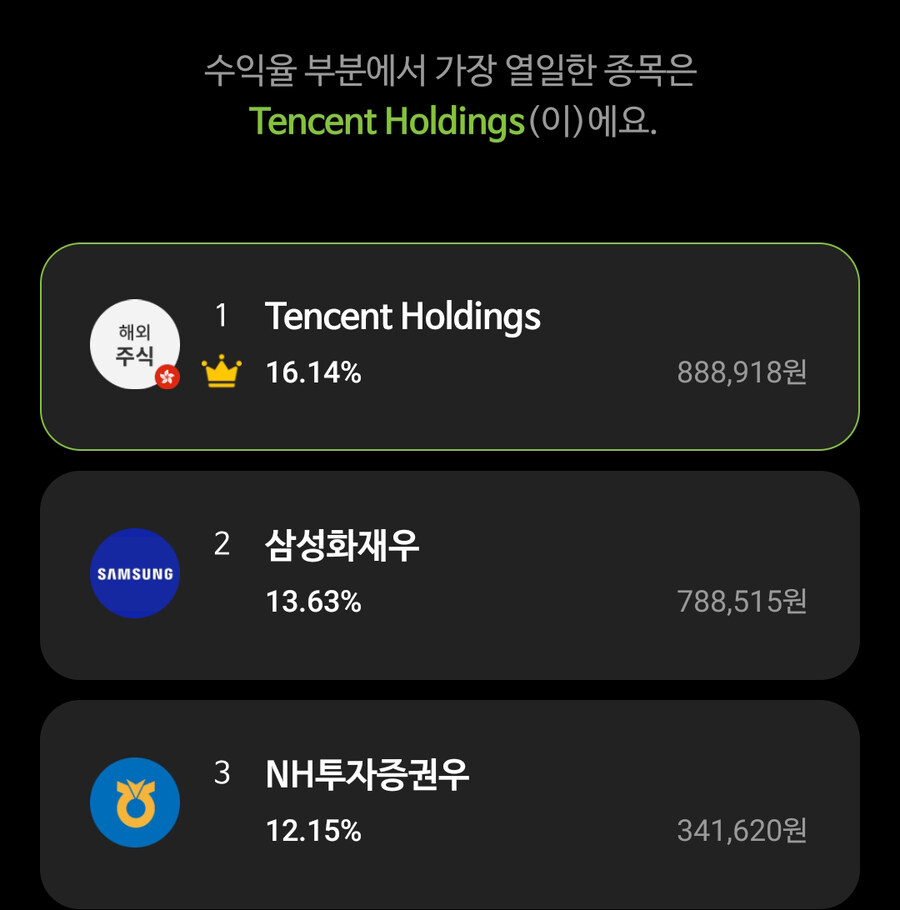View the NH투자증권우 stock card
The image size is (900, 910).
[x=450, y=803]
